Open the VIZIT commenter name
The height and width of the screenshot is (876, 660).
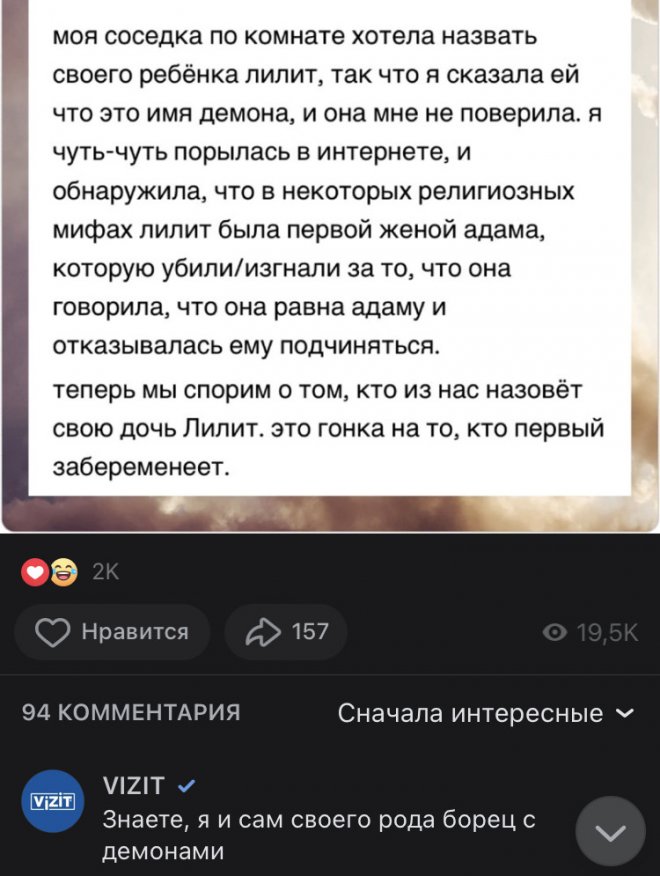133,784
